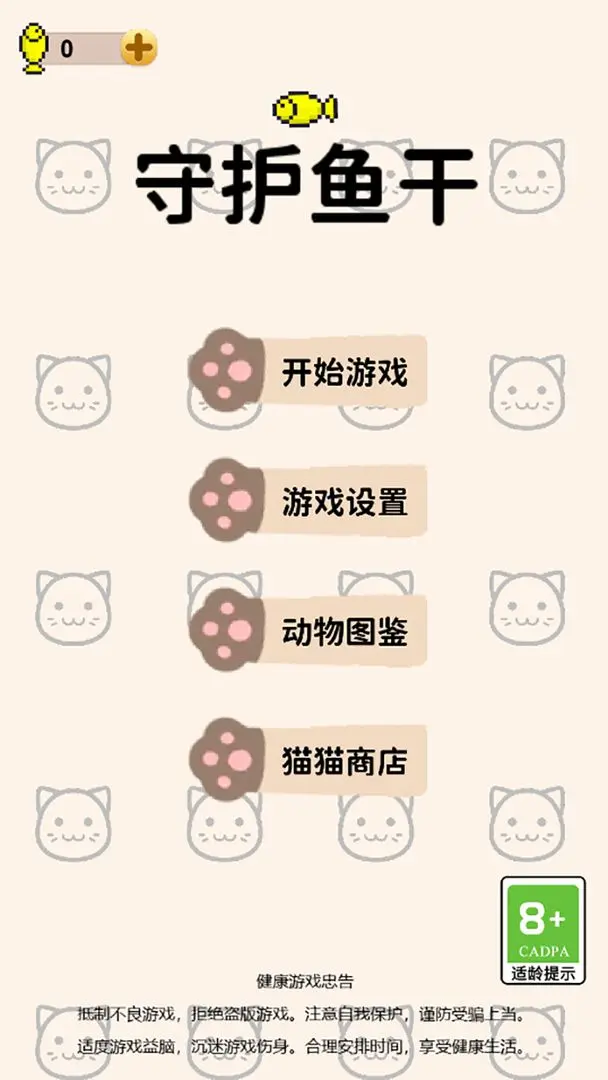Enter the 猫猫商店 cat shop
This screenshot has height=1080, width=608.
click(x=309, y=760)
